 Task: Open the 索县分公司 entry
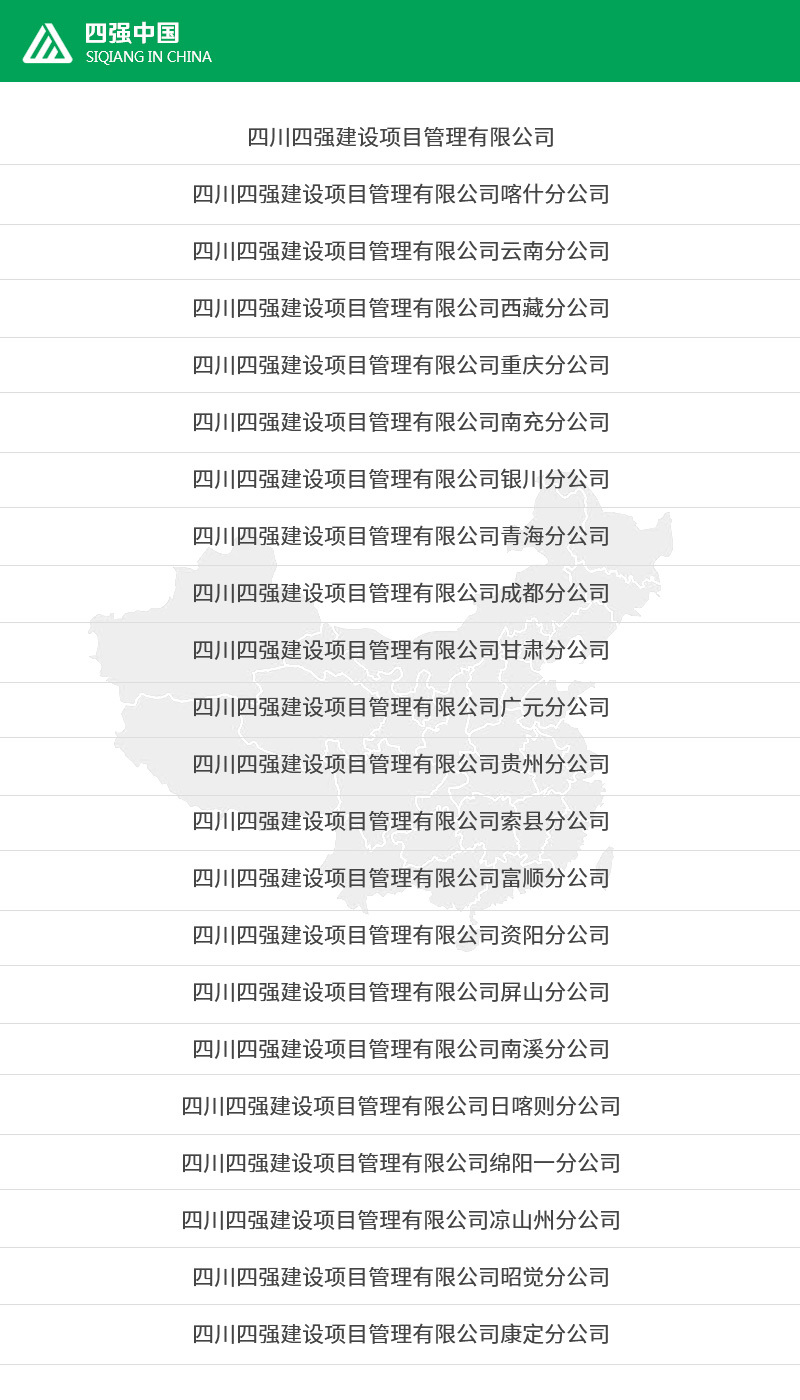[x=400, y=821]
